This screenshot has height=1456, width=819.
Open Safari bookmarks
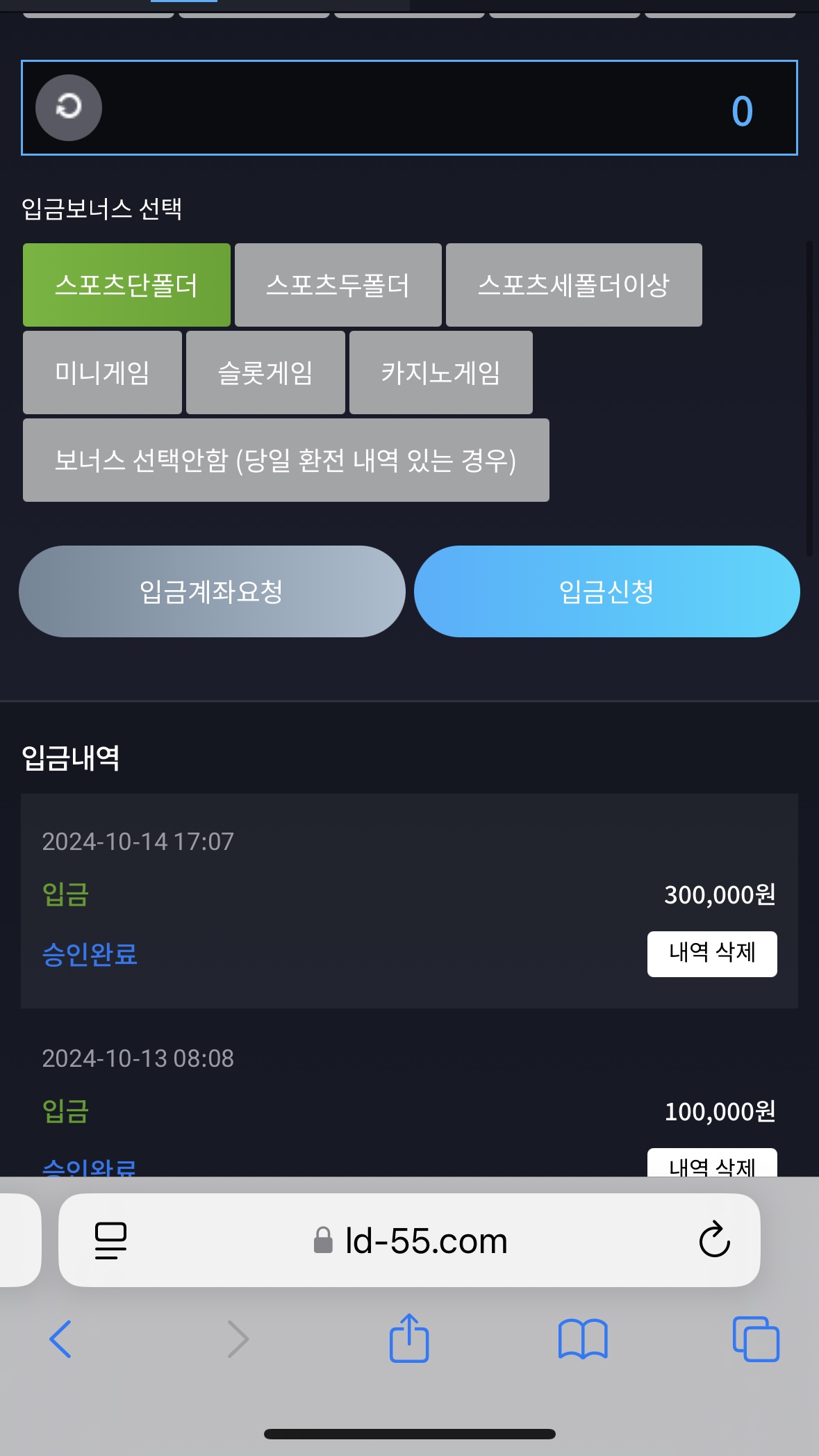coord(583,1339)
